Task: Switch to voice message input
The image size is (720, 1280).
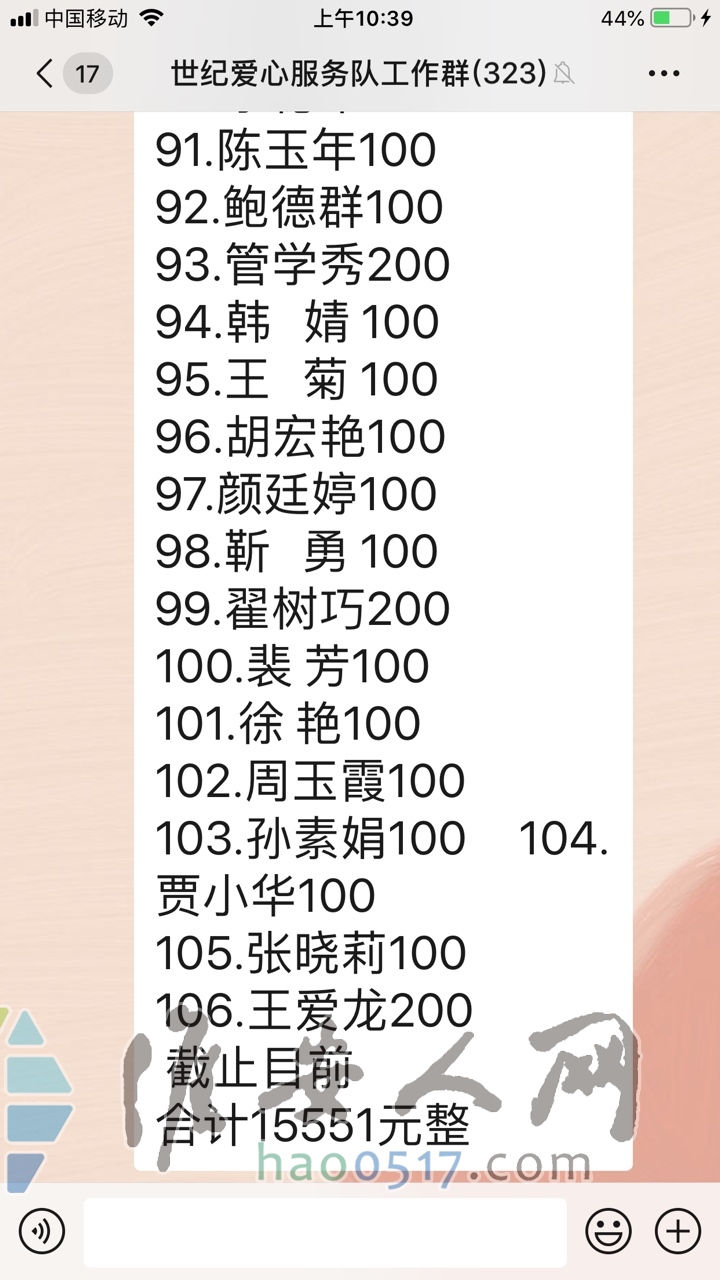Action: pos(42,1230)
